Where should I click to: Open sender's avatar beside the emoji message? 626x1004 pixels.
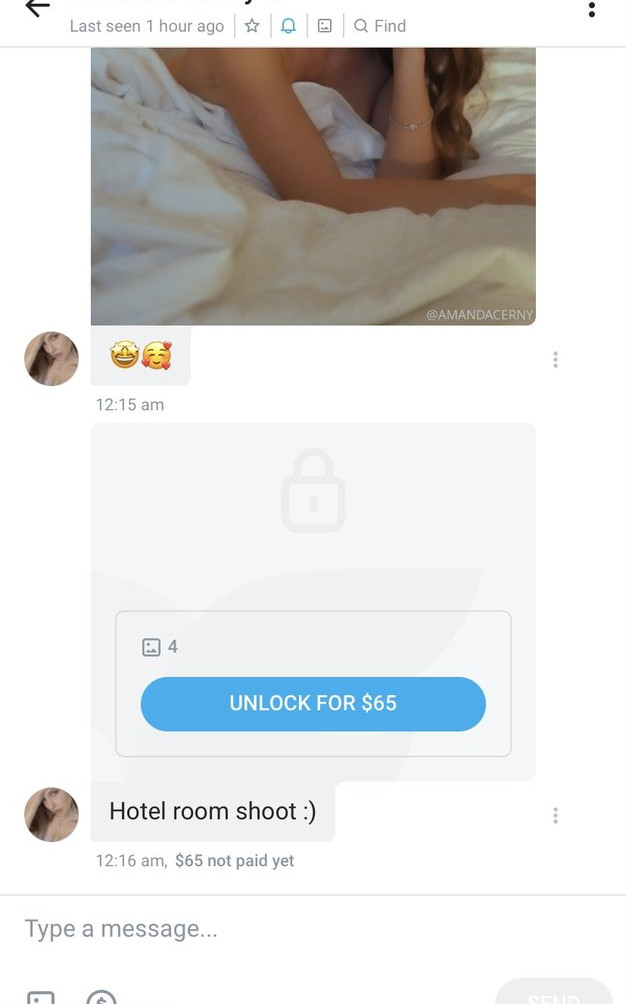51,359
